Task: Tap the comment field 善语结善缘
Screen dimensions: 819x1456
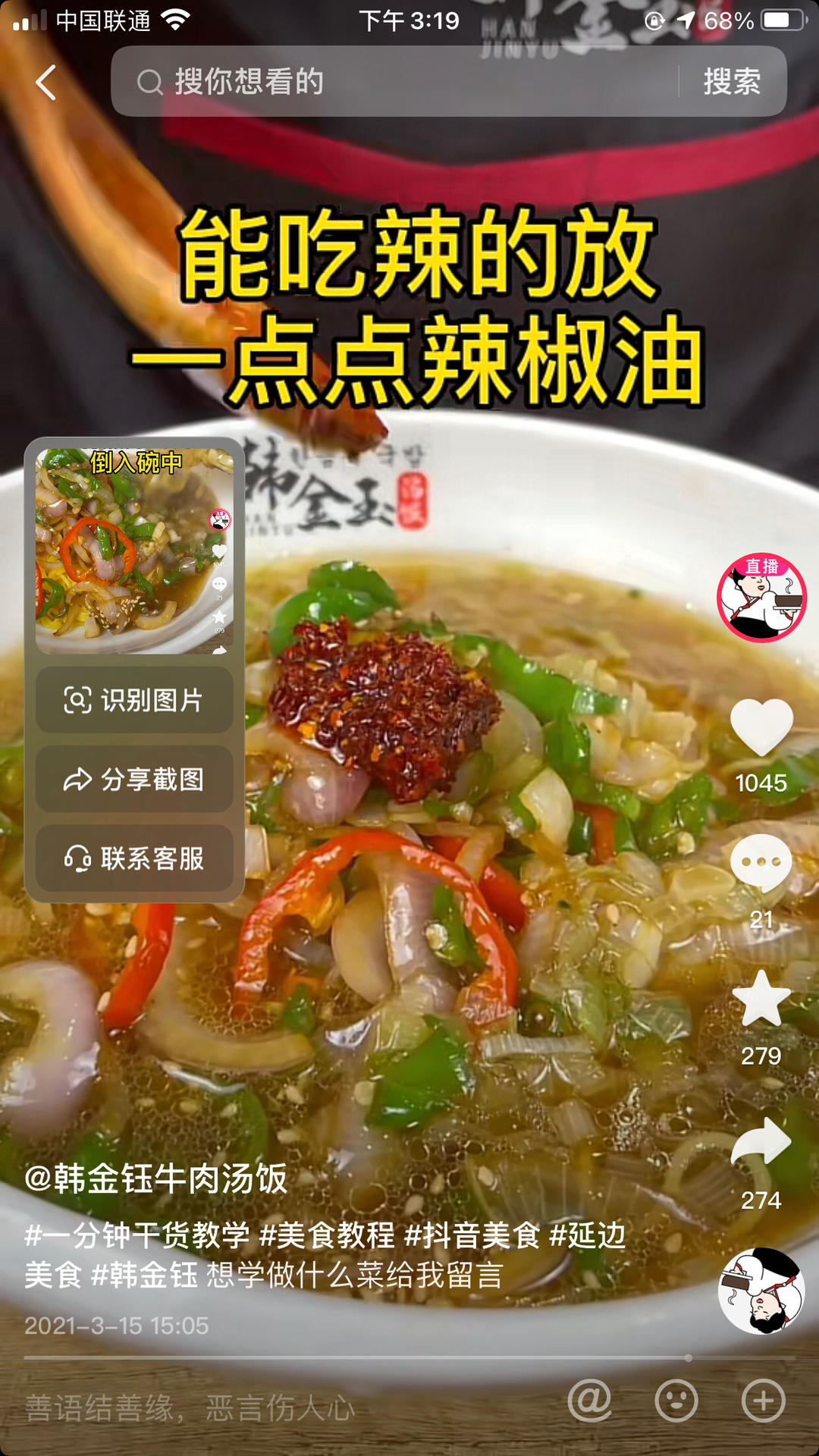Action: 190,1408
